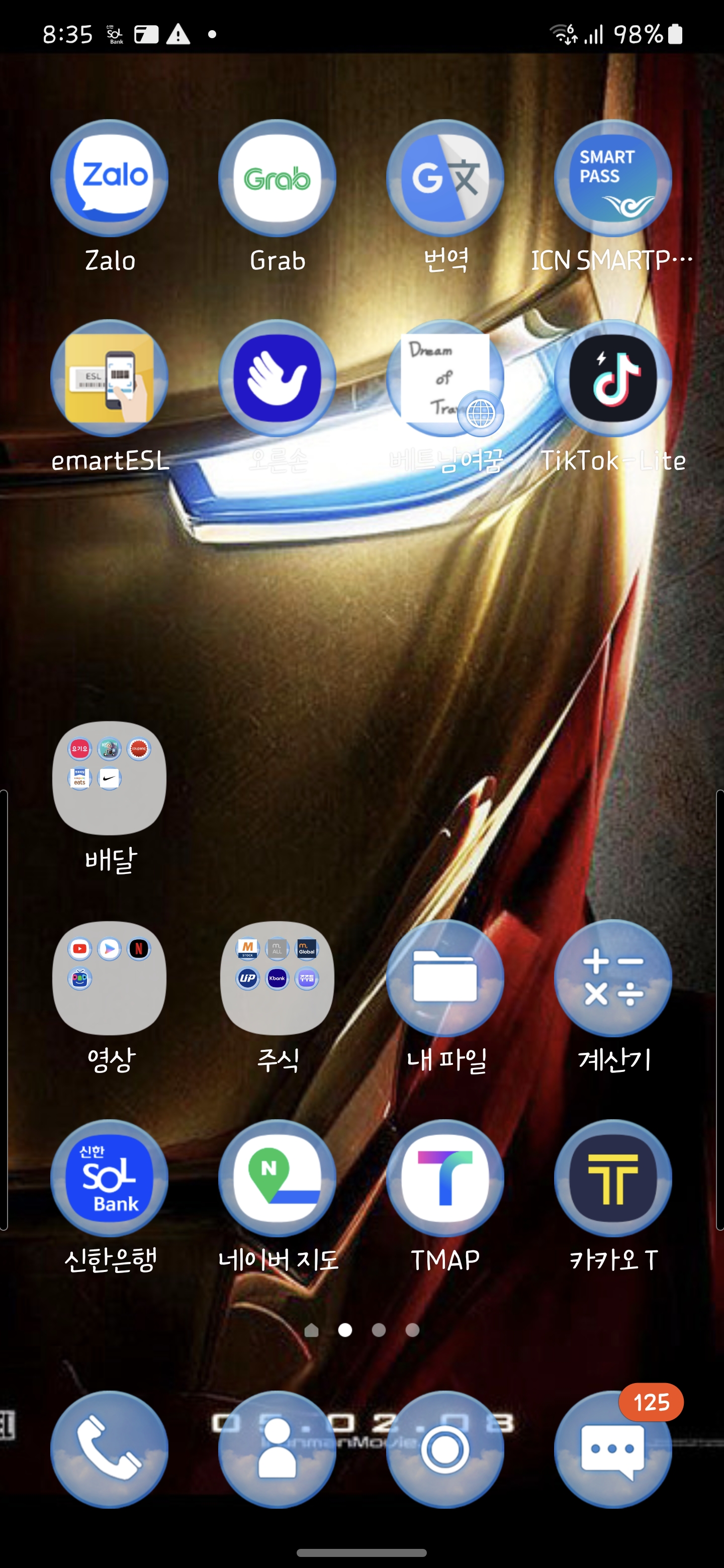Open the 베트남여꿈 web shortcut
724x1568 pixels.
coord(445,378)
